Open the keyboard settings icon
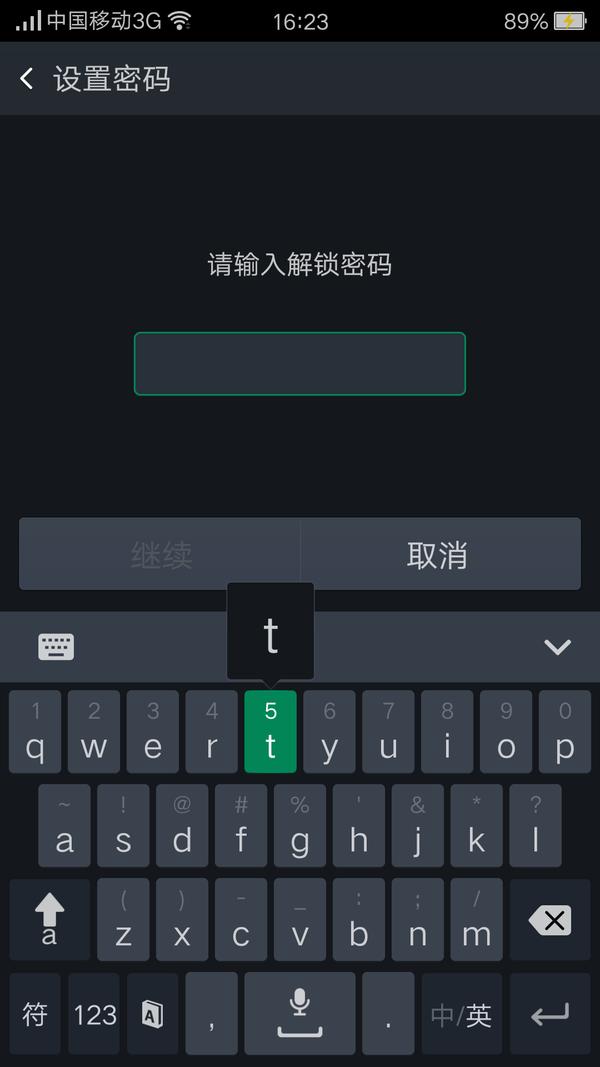This screenshot has height=1067, width=600. click(x=56, y=646)
